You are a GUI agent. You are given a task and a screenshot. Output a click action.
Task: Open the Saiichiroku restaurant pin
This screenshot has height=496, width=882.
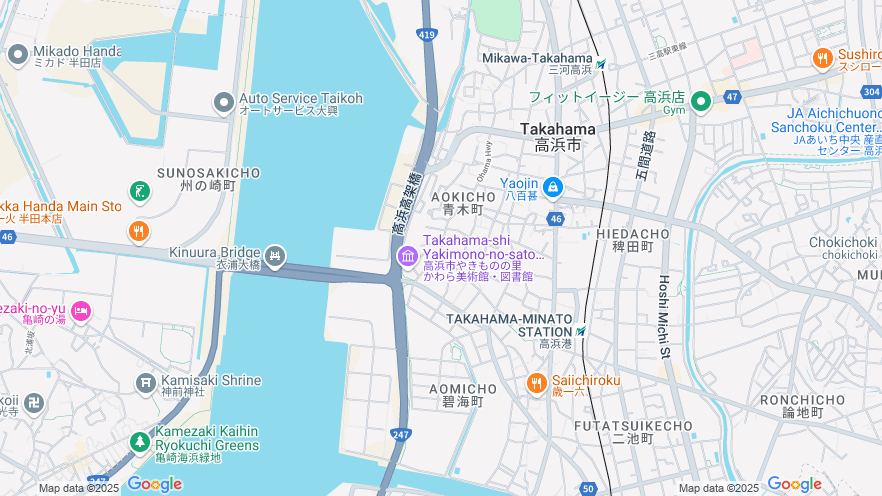tap(536, 382)
